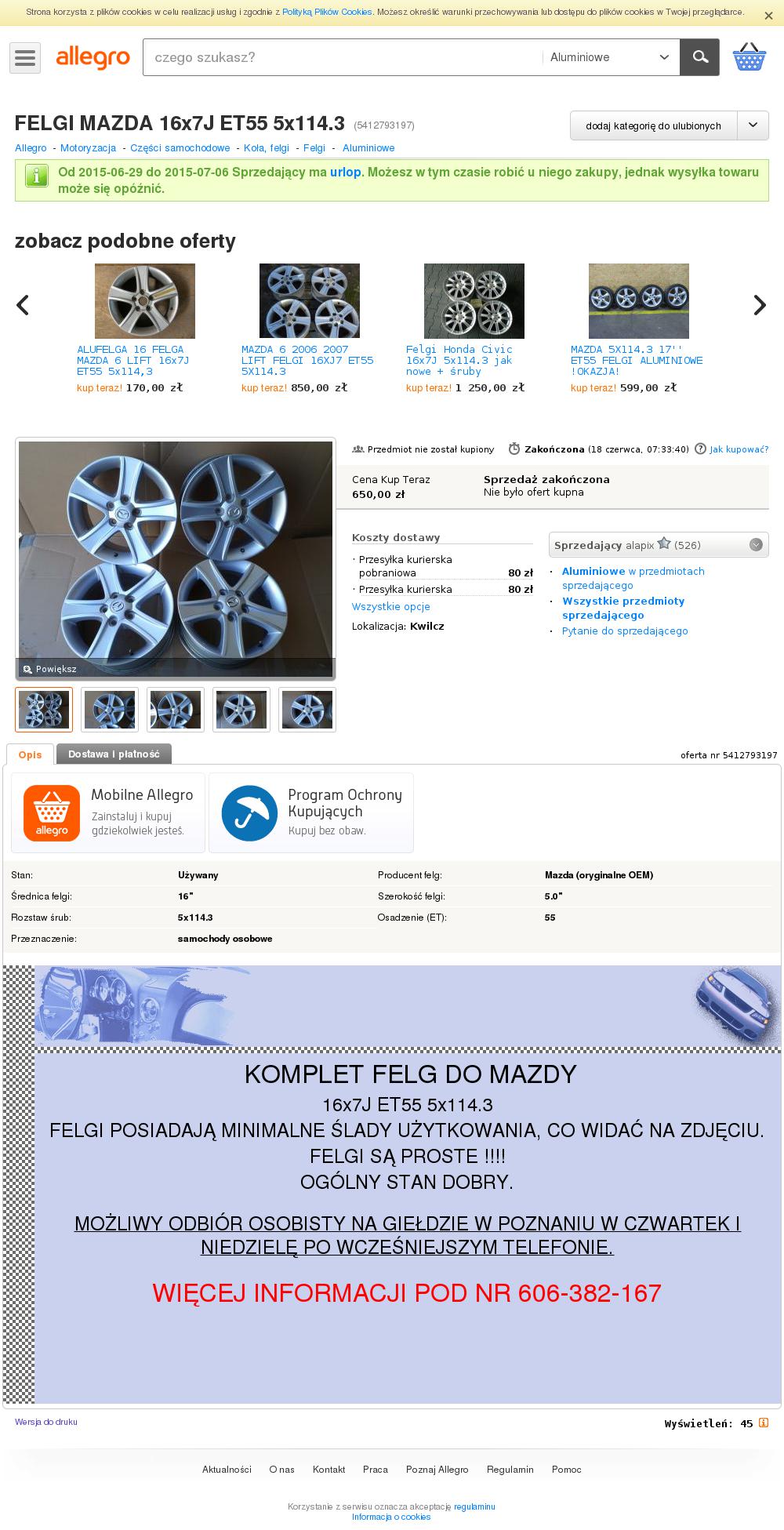Tap the magnifier search button
Screen dimensions: 784x1530
coord(699,57)
